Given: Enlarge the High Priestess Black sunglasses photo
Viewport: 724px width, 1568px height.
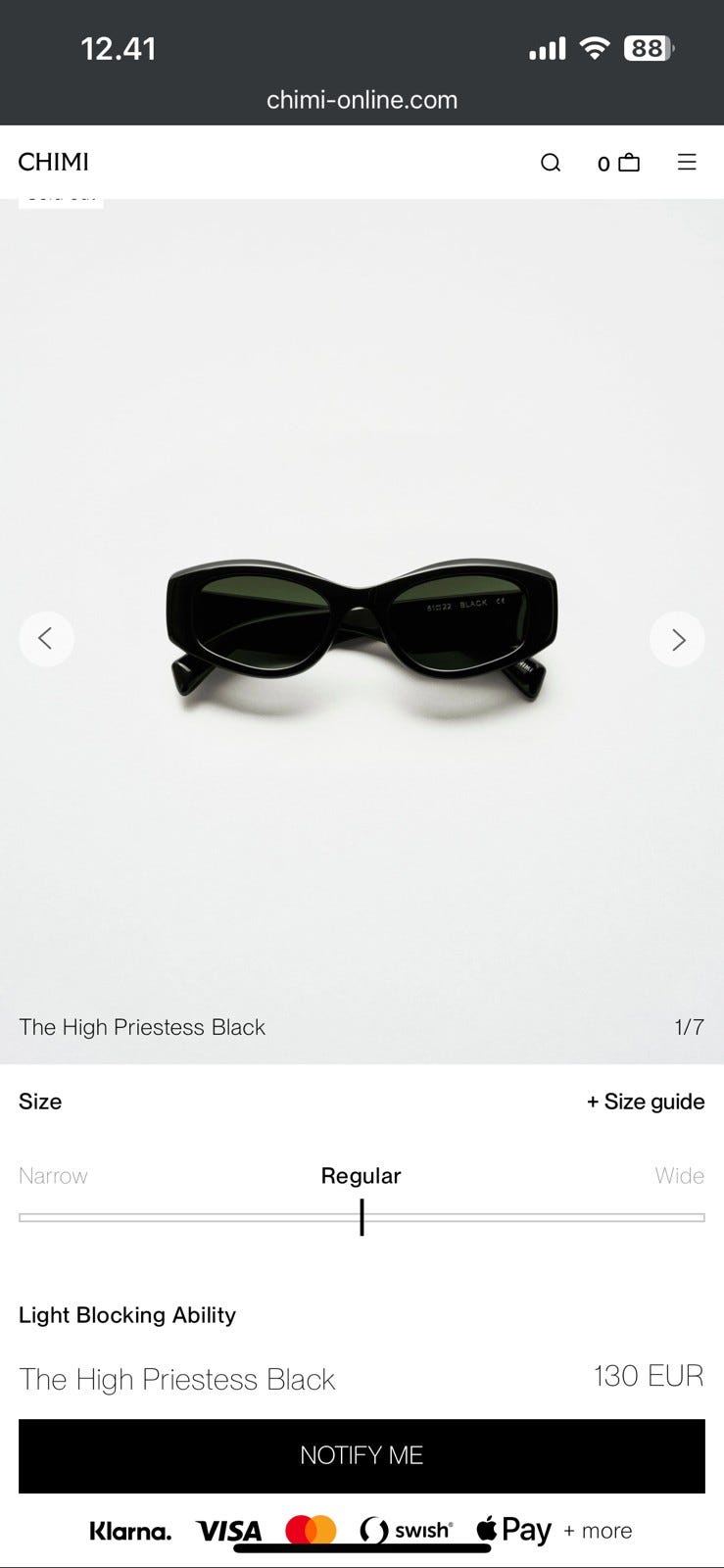Looking at the screenshot, I should (362, 627).
